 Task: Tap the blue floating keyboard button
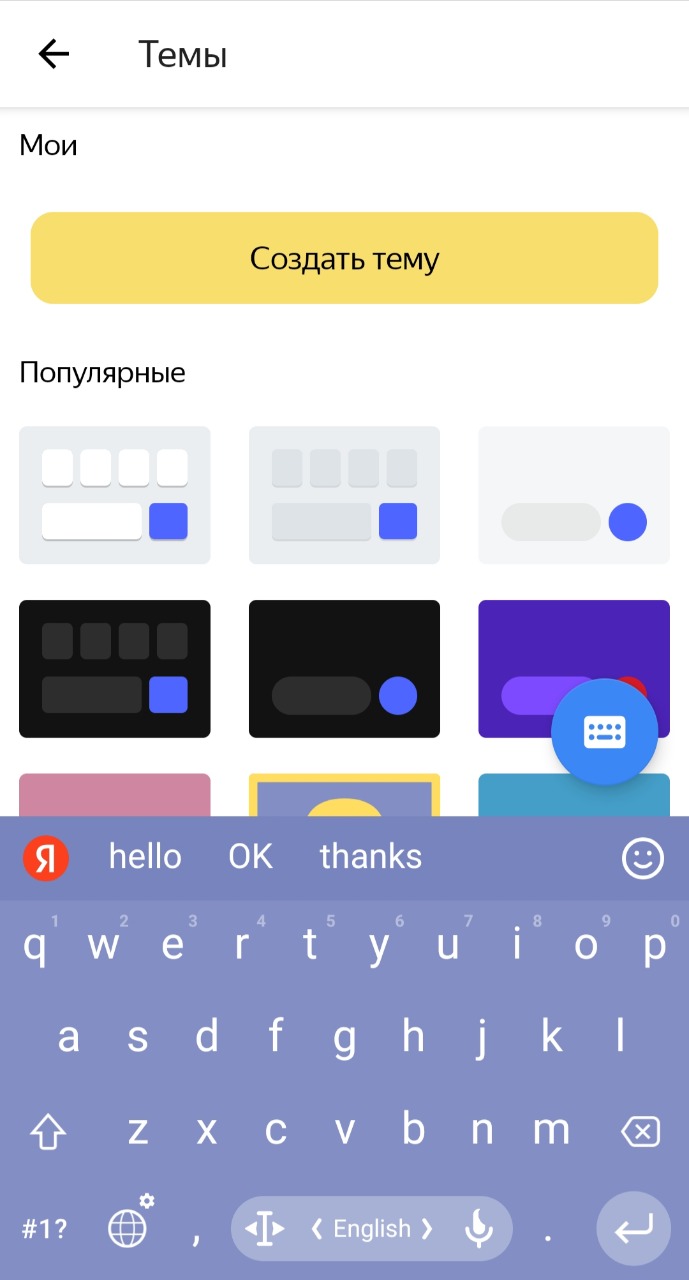tap(604, 734)
